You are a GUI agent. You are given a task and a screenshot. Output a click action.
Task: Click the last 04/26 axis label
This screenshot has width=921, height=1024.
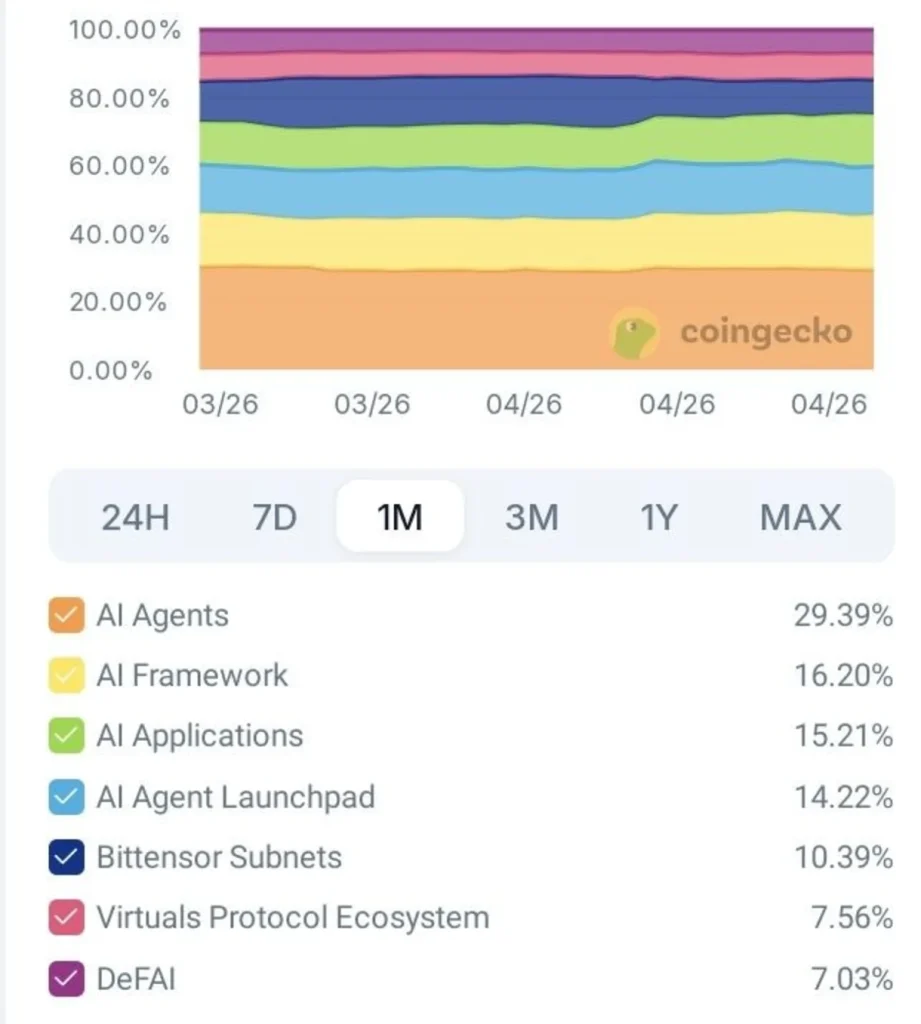tap(829, 404)
